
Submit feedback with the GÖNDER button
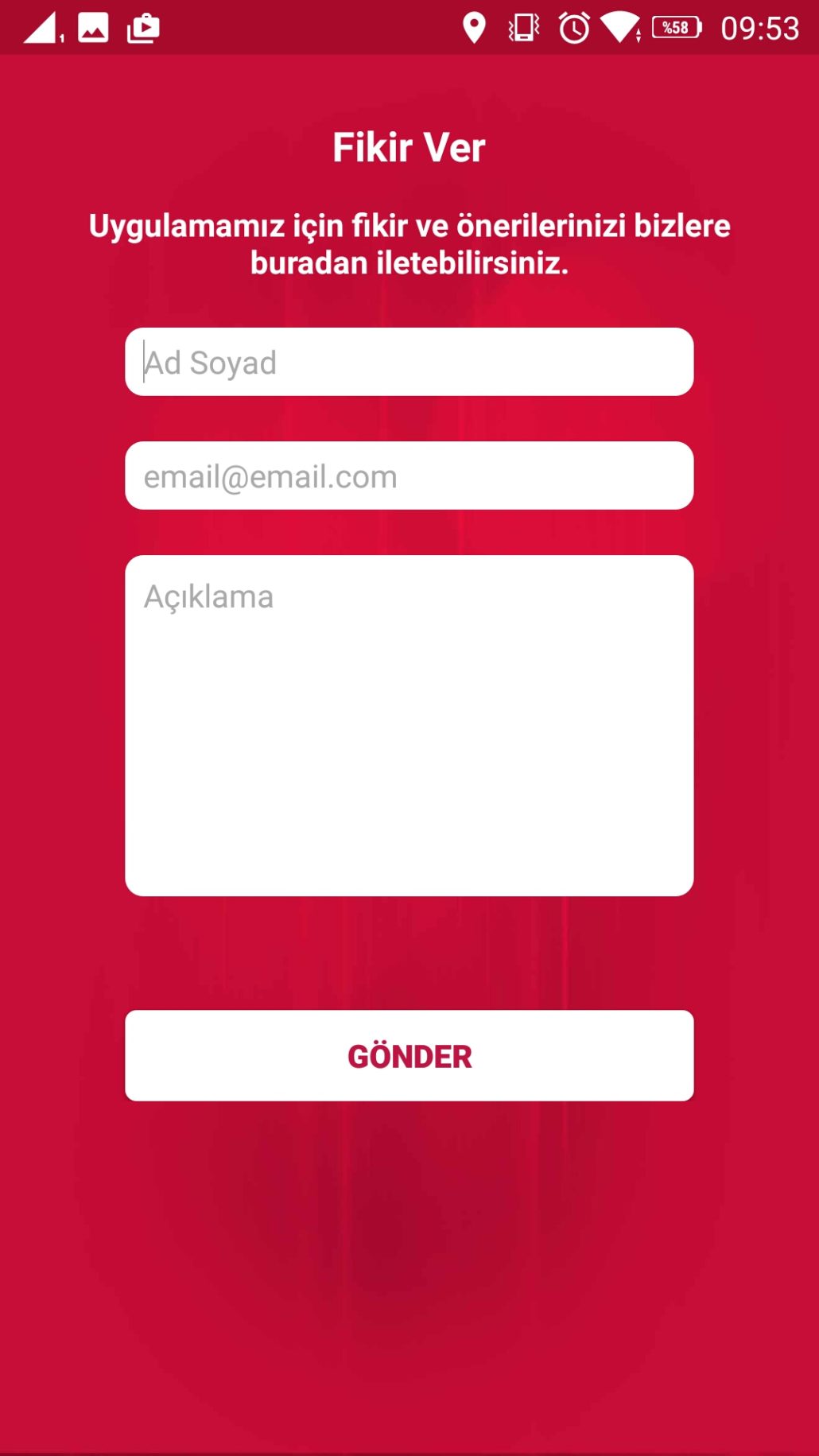(x=409, y=1055)
